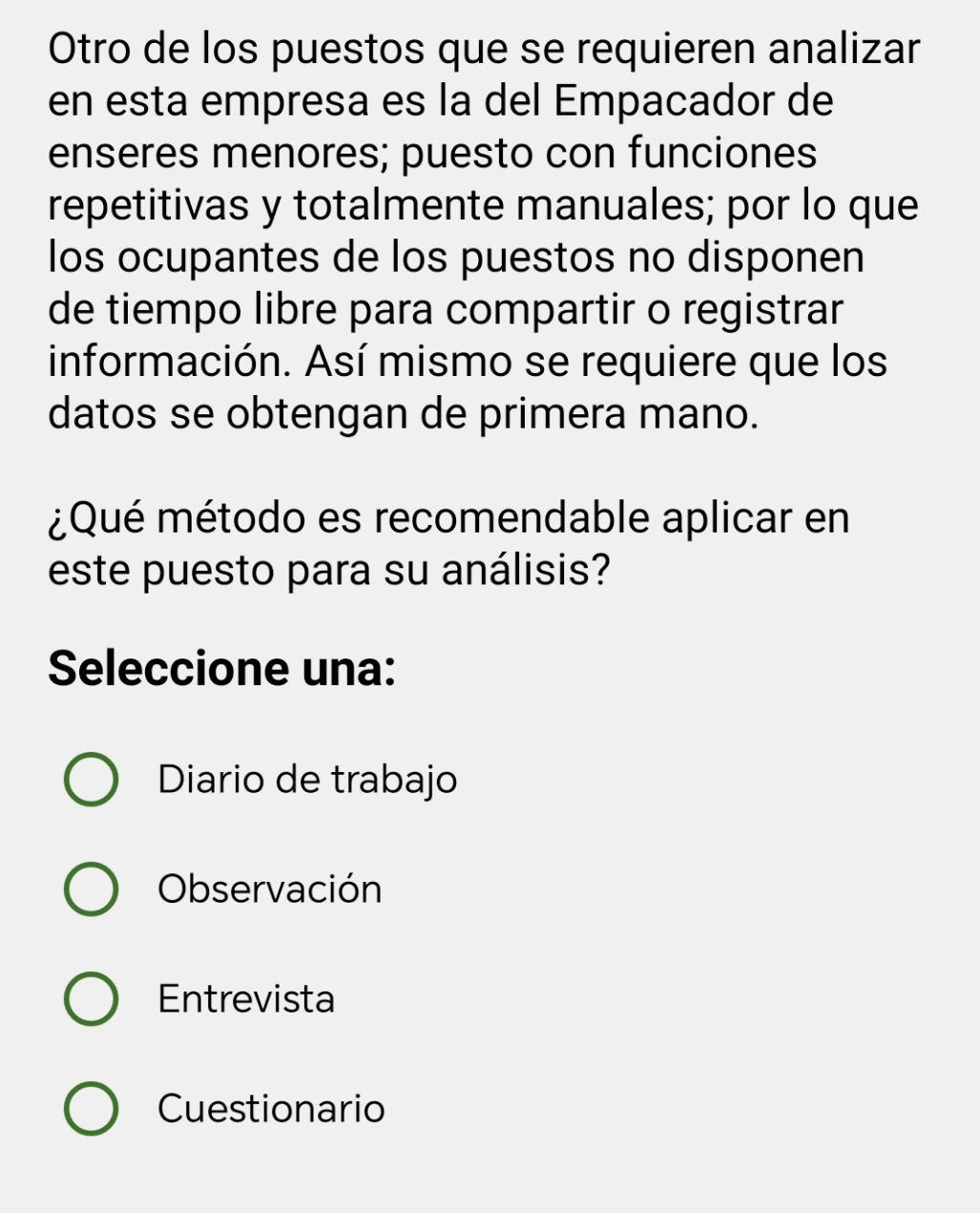Mark the Entrevista radio button
Viewport: 980px width, 1213px height.
coord(92,999)
